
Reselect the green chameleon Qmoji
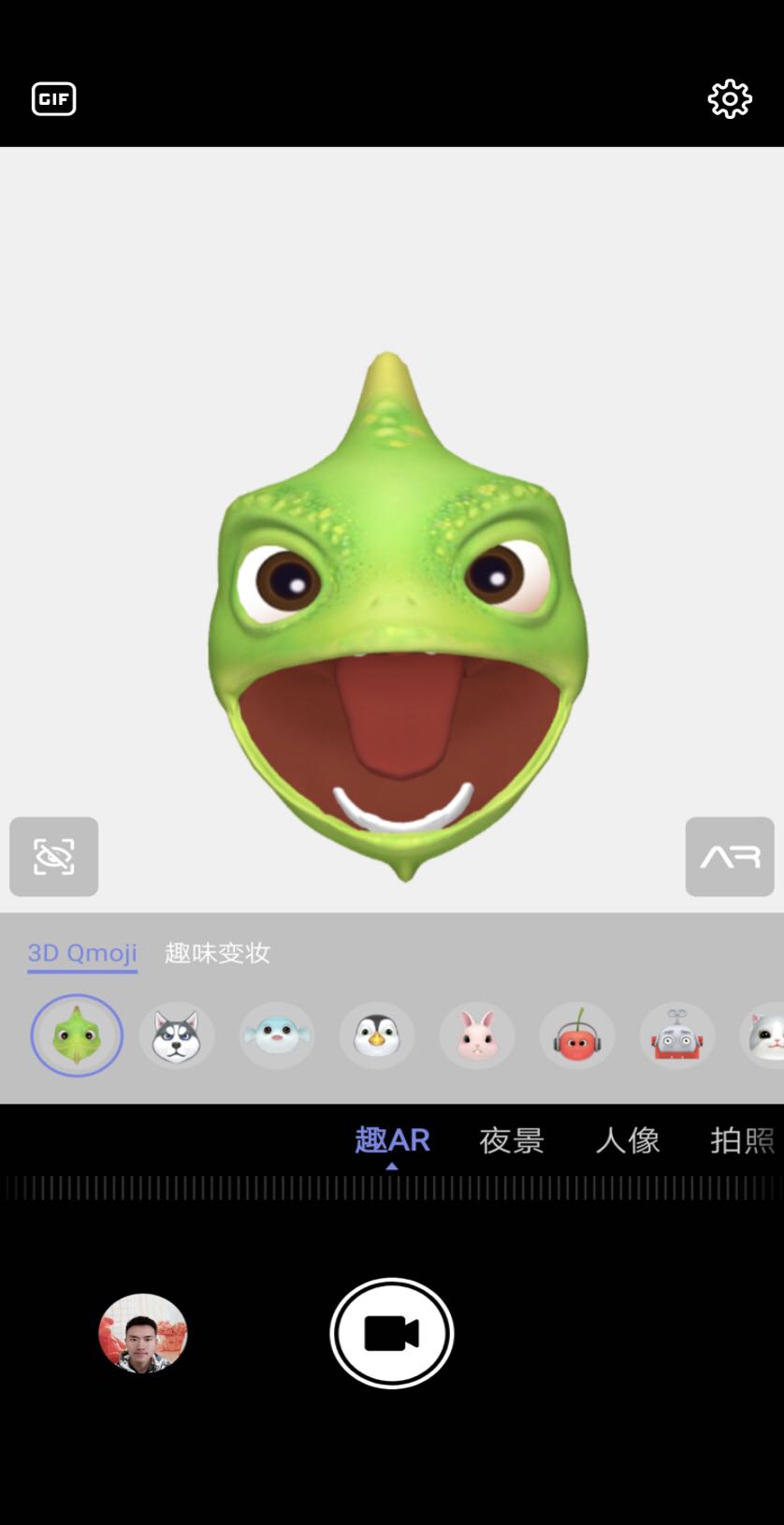click(x=77, y=1035)
